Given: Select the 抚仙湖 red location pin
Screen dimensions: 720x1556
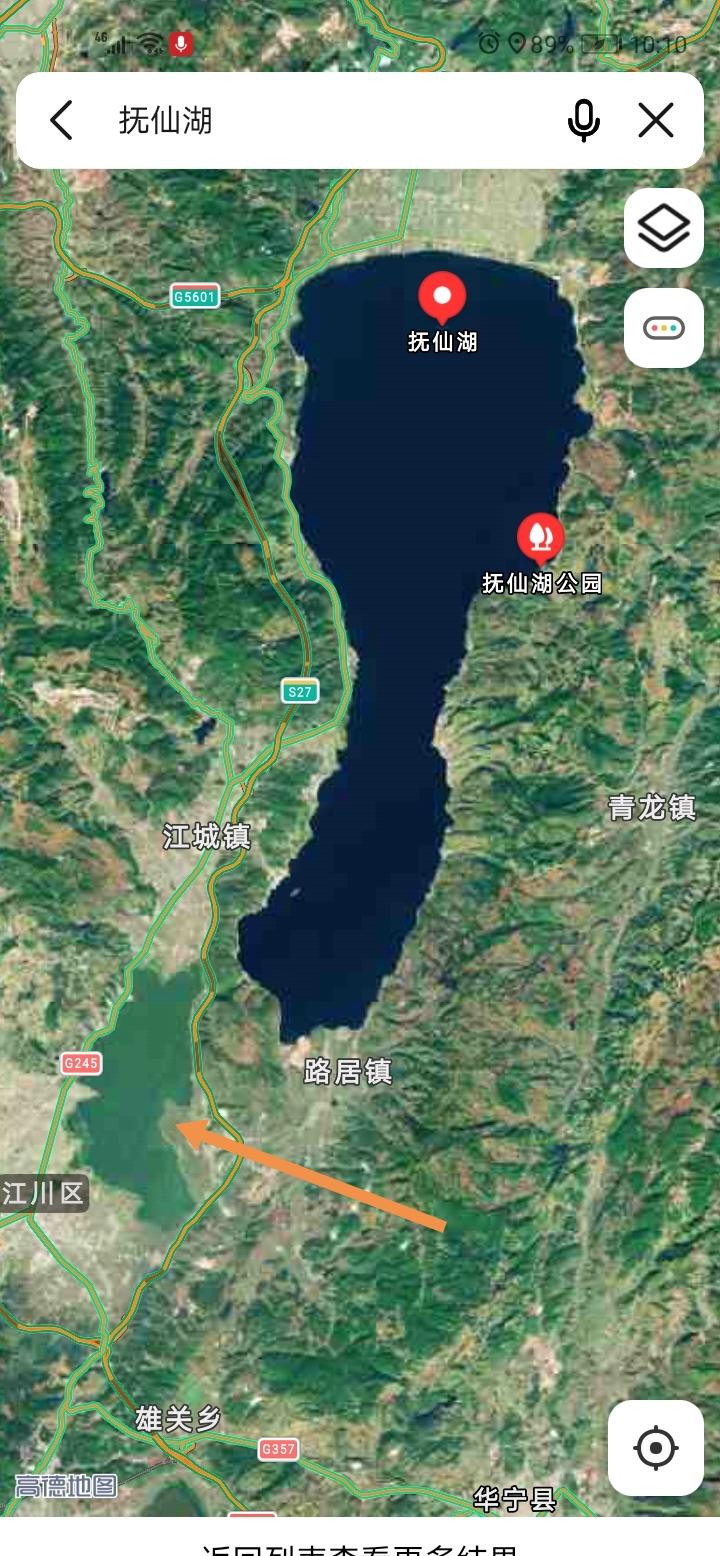Looking at the screenshot, I should pyautogui.click(x=442, y=297).
